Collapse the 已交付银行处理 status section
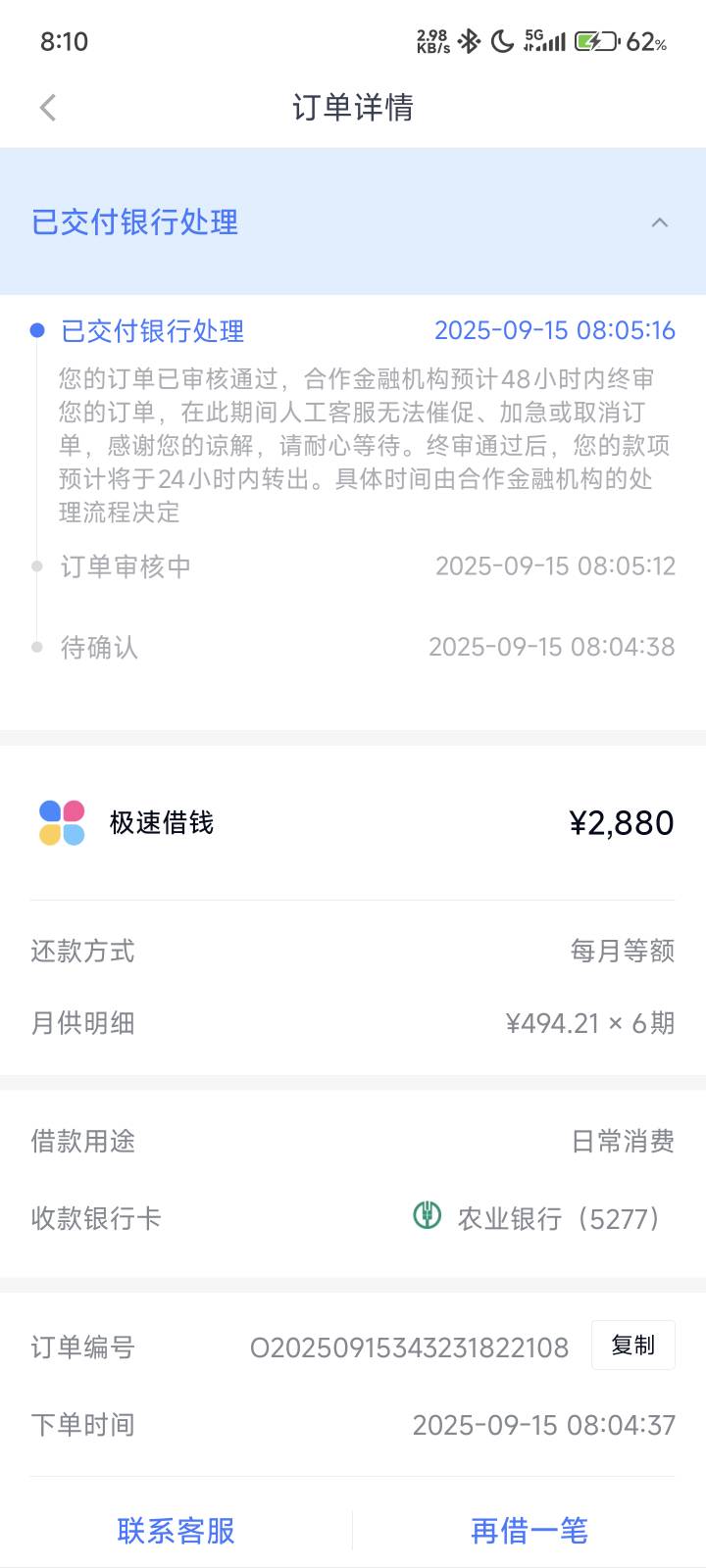706x1568 pixels. [660, 222]
